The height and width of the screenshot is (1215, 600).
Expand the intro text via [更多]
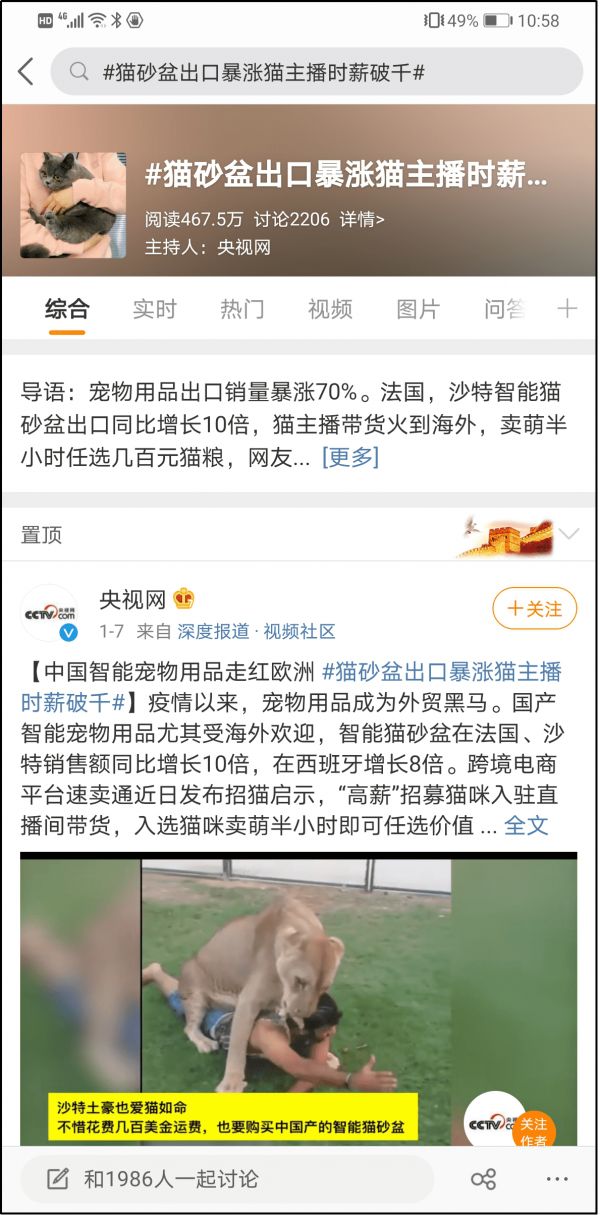pos(350,457)
